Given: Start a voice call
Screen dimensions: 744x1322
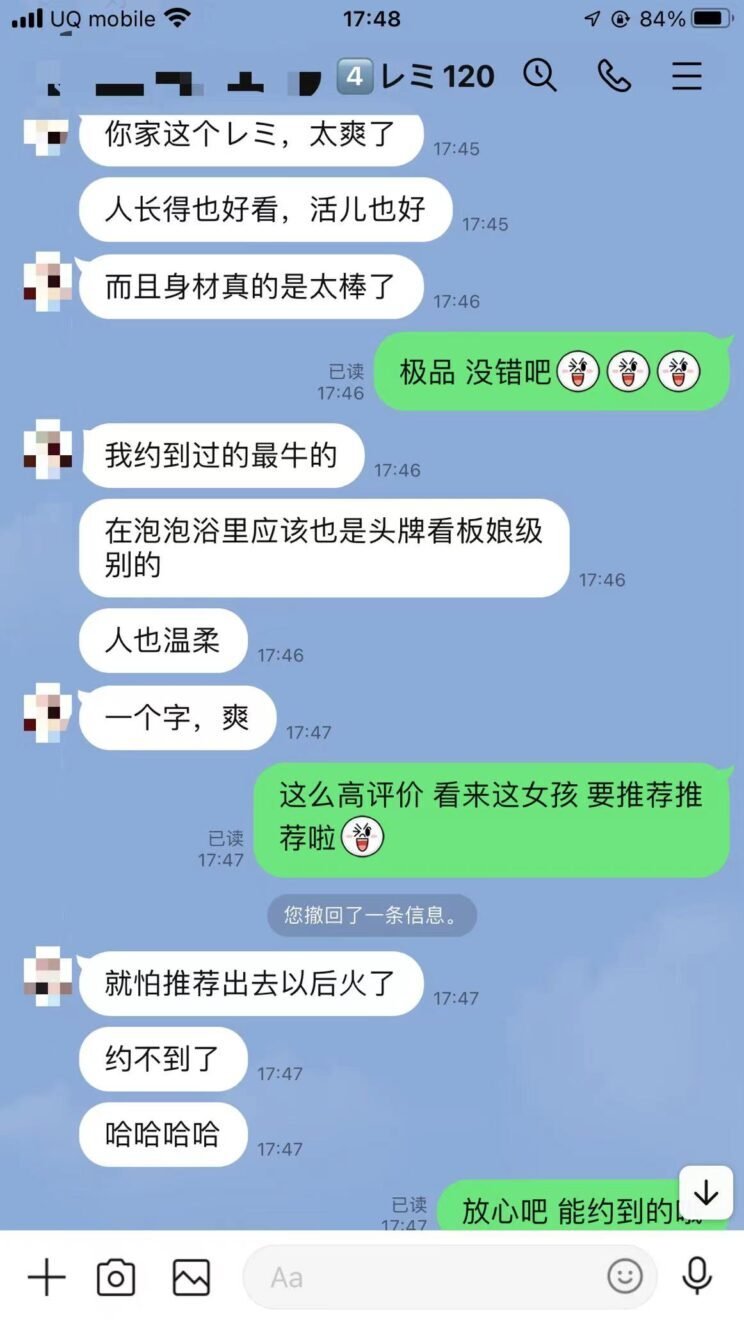Looking at the screenshot, I should point(613,76).
